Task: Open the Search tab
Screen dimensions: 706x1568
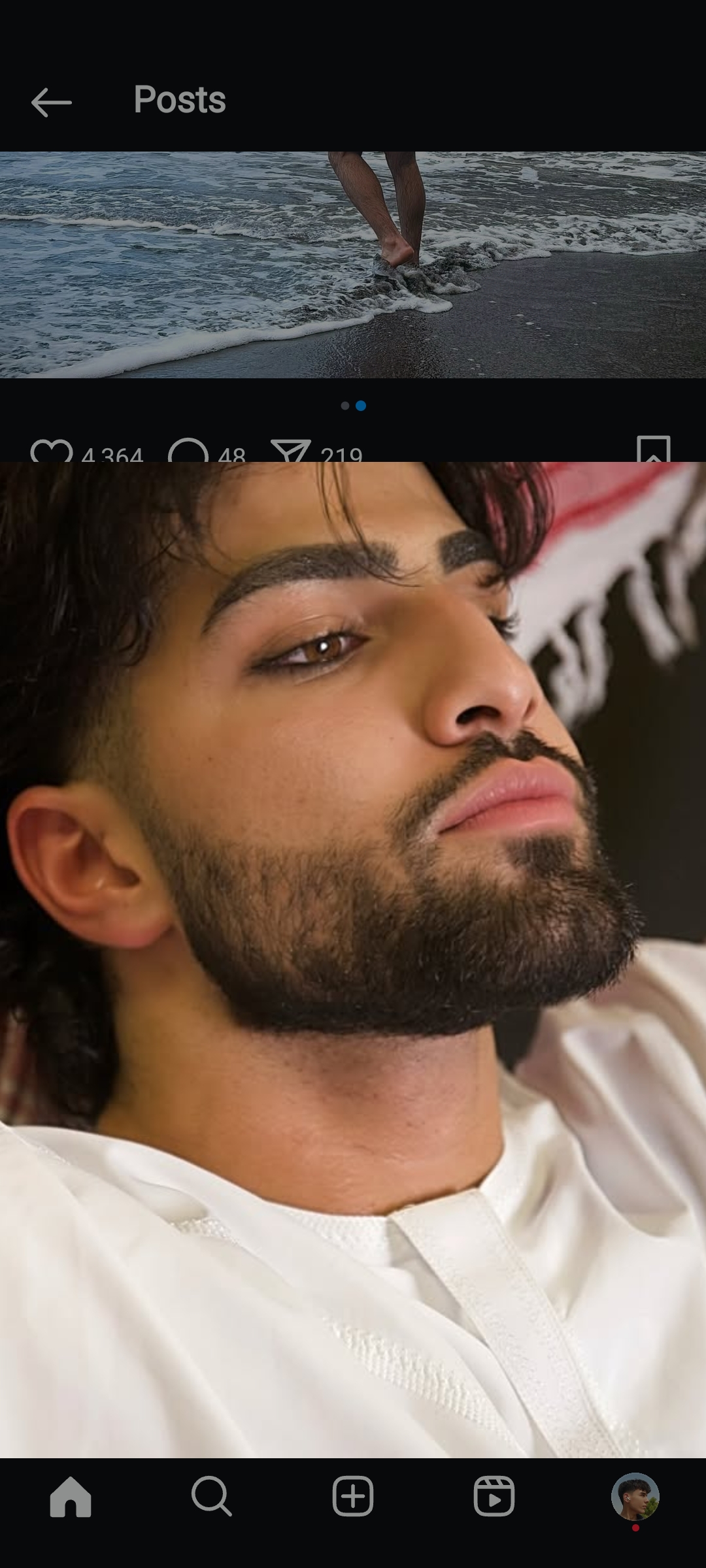Action: (212, 1496)
